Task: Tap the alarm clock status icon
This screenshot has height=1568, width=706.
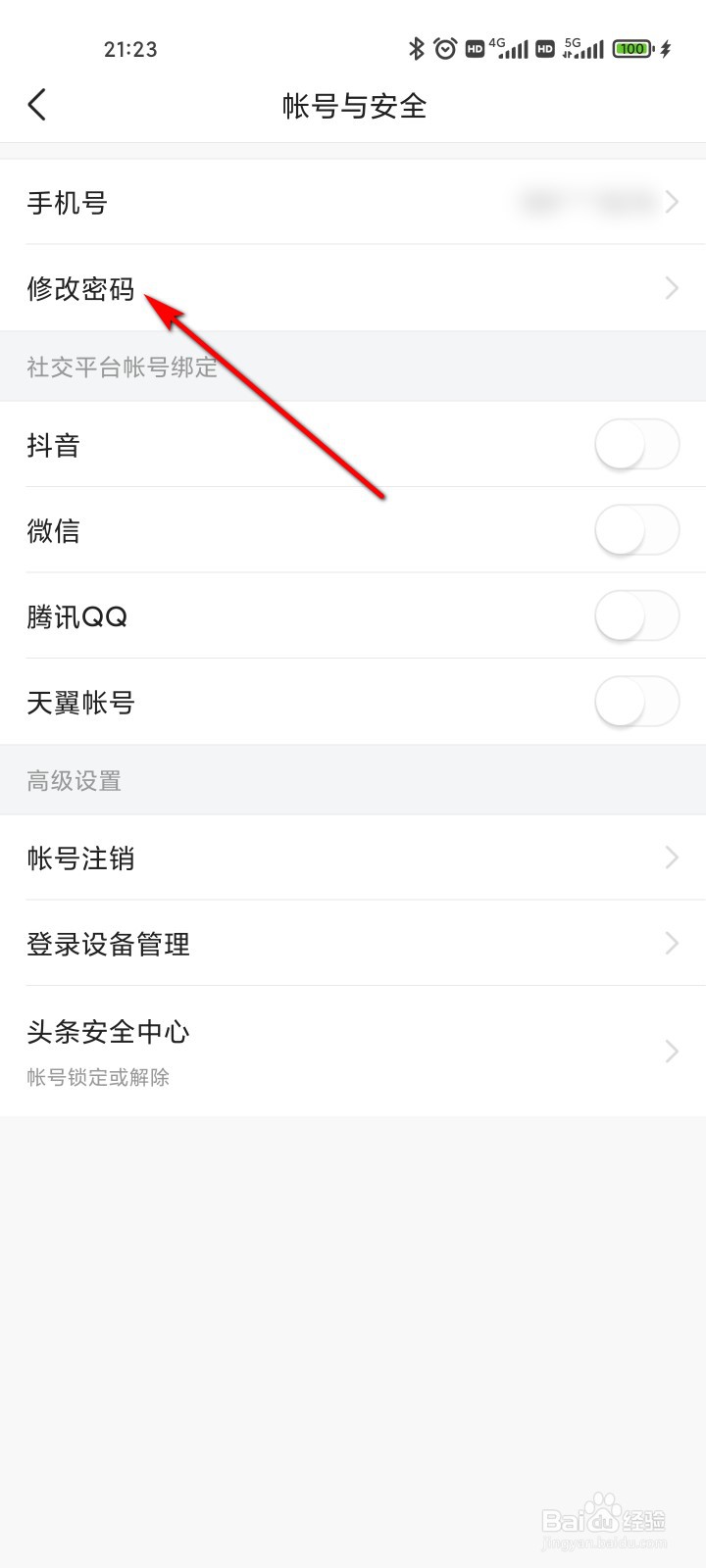Action: click(444, 48)
